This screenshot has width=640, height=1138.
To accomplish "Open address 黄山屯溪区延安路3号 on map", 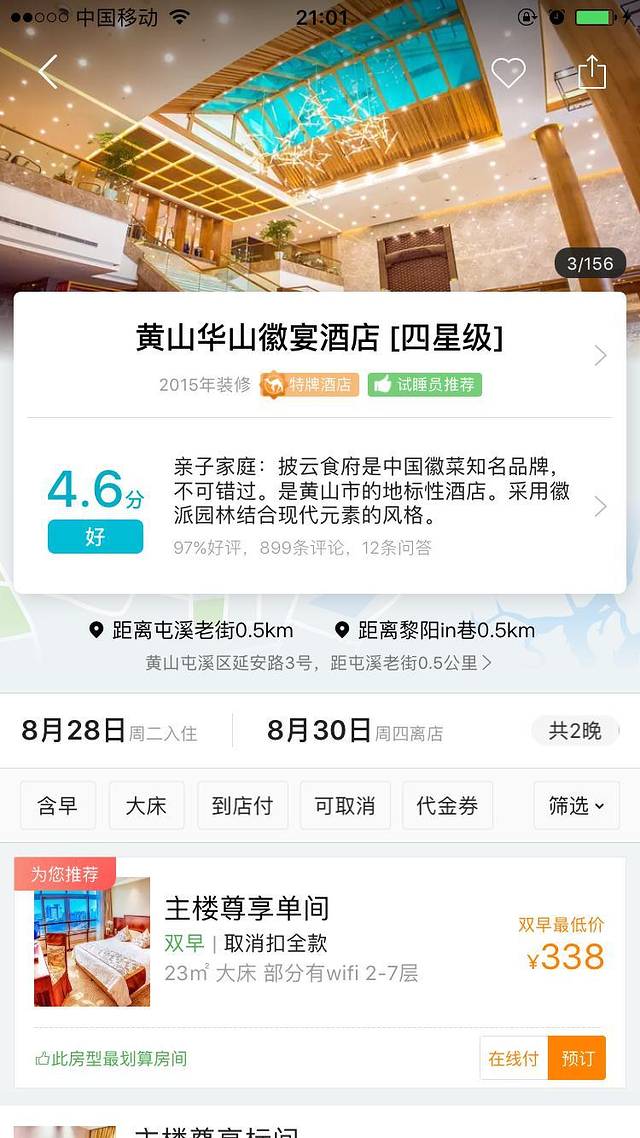I will [x=318, y=662].
